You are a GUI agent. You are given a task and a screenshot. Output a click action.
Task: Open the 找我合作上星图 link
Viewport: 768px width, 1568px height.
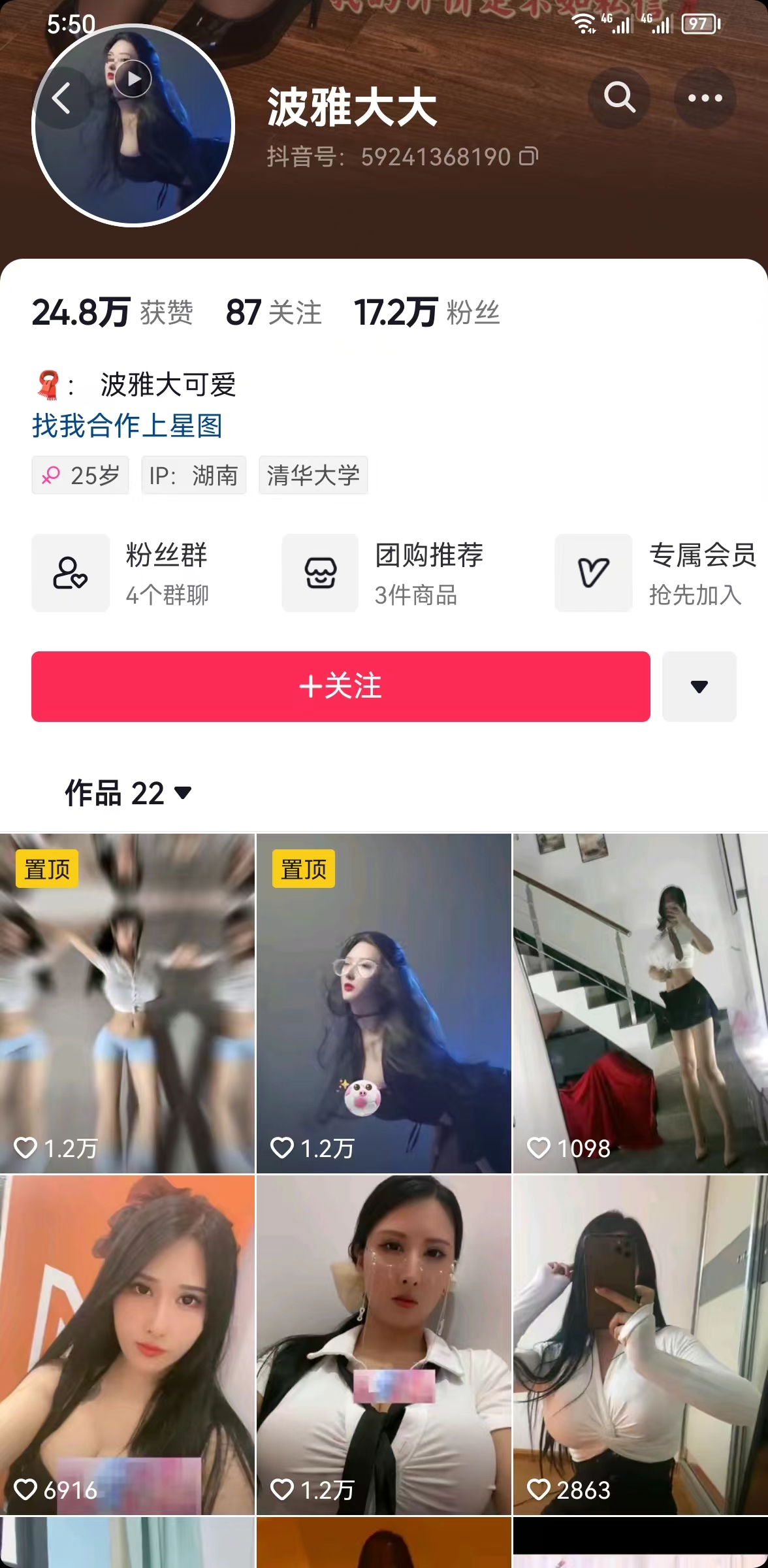(x=127, y=426)
